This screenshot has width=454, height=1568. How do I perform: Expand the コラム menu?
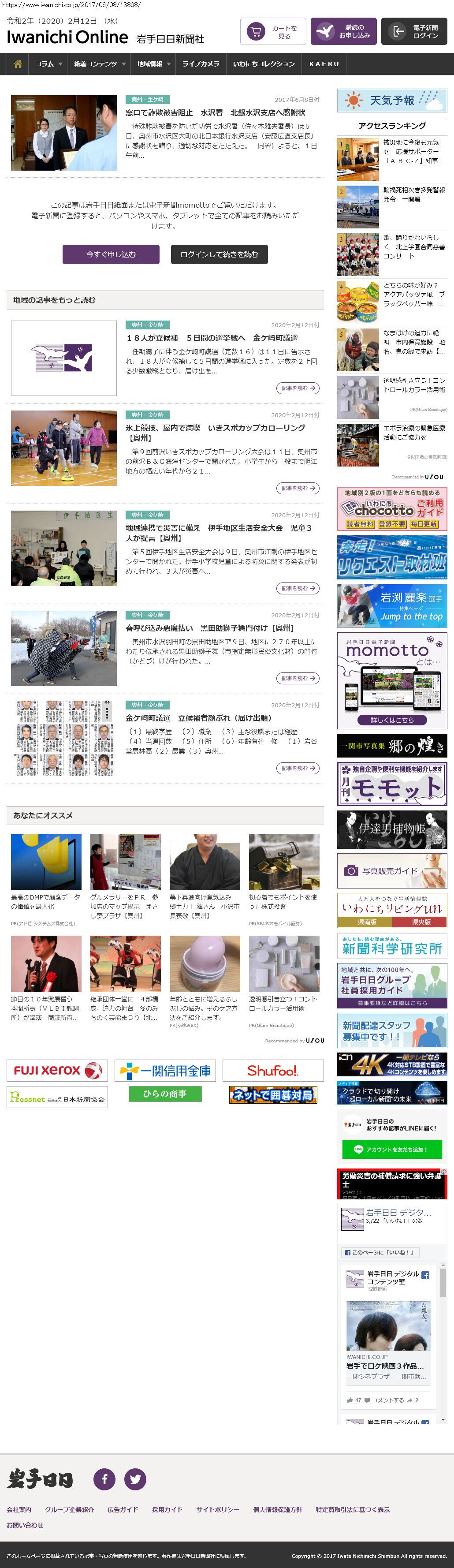[48, 64]
